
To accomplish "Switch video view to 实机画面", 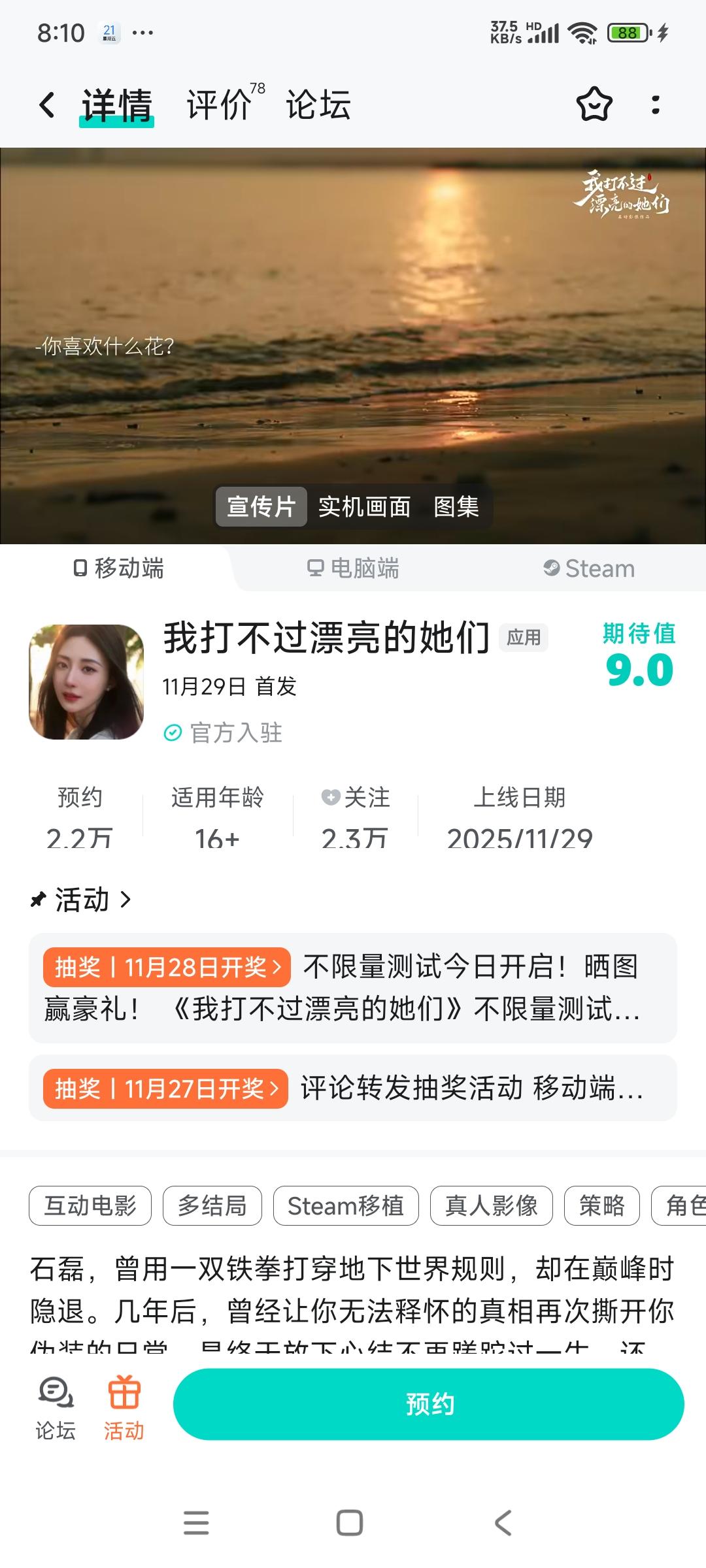I will (x=364, y=506).
